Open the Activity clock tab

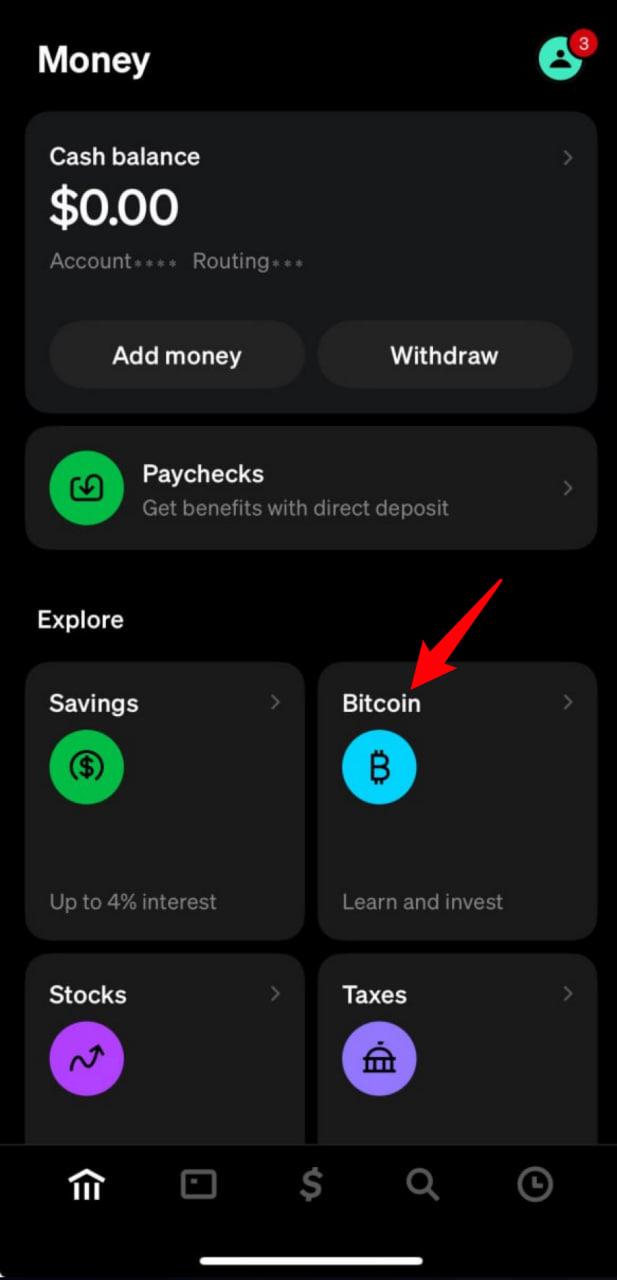(535, 1185)
